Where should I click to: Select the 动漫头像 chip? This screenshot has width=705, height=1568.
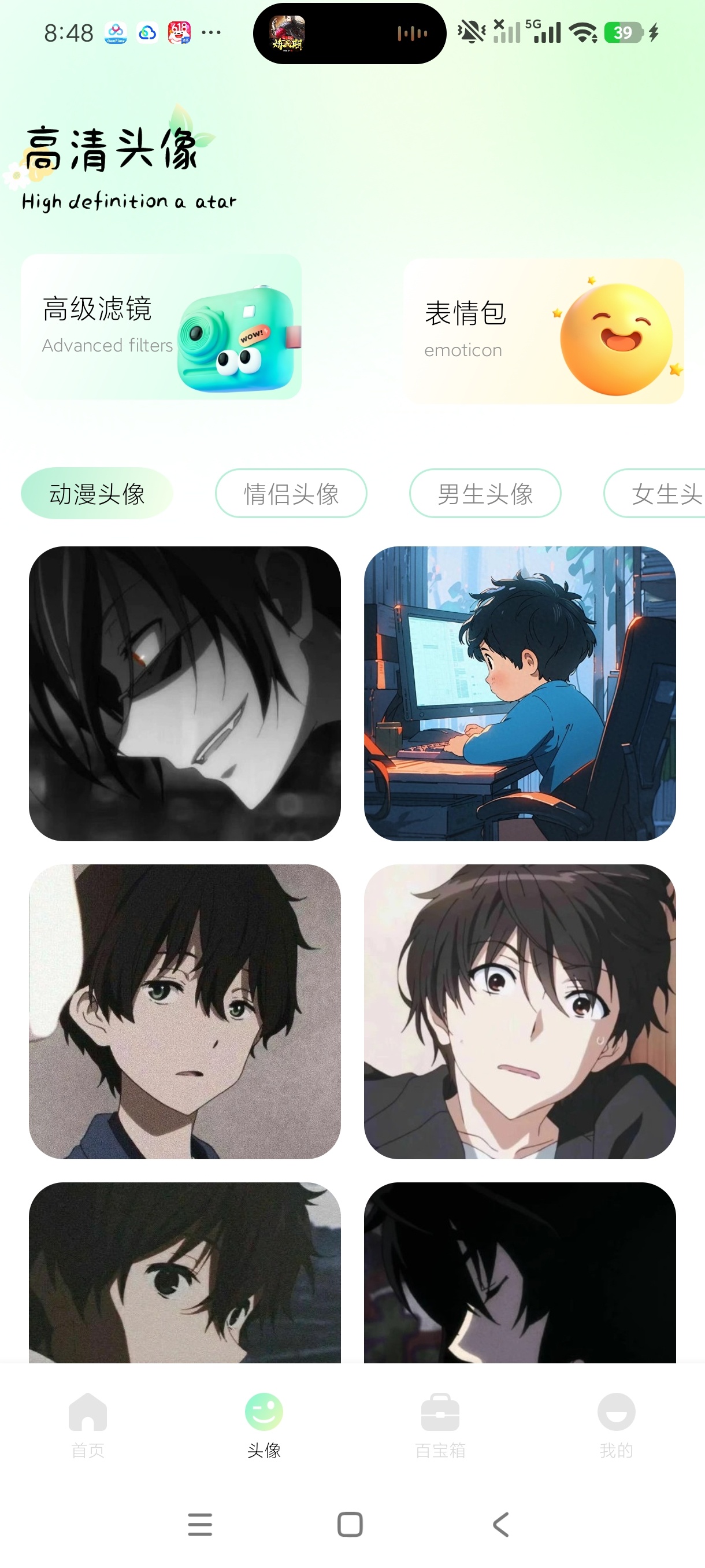tap(97, 493)
